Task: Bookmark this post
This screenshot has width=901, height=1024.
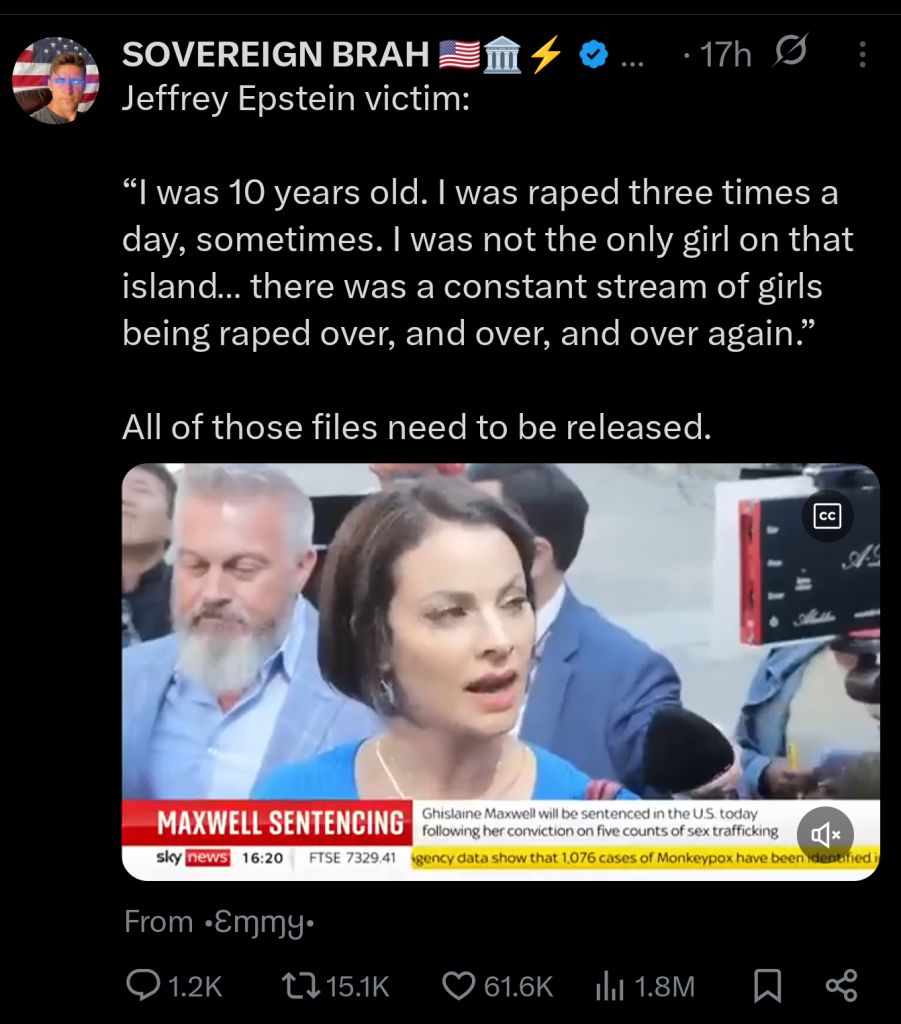Action: tap(767, 986)
